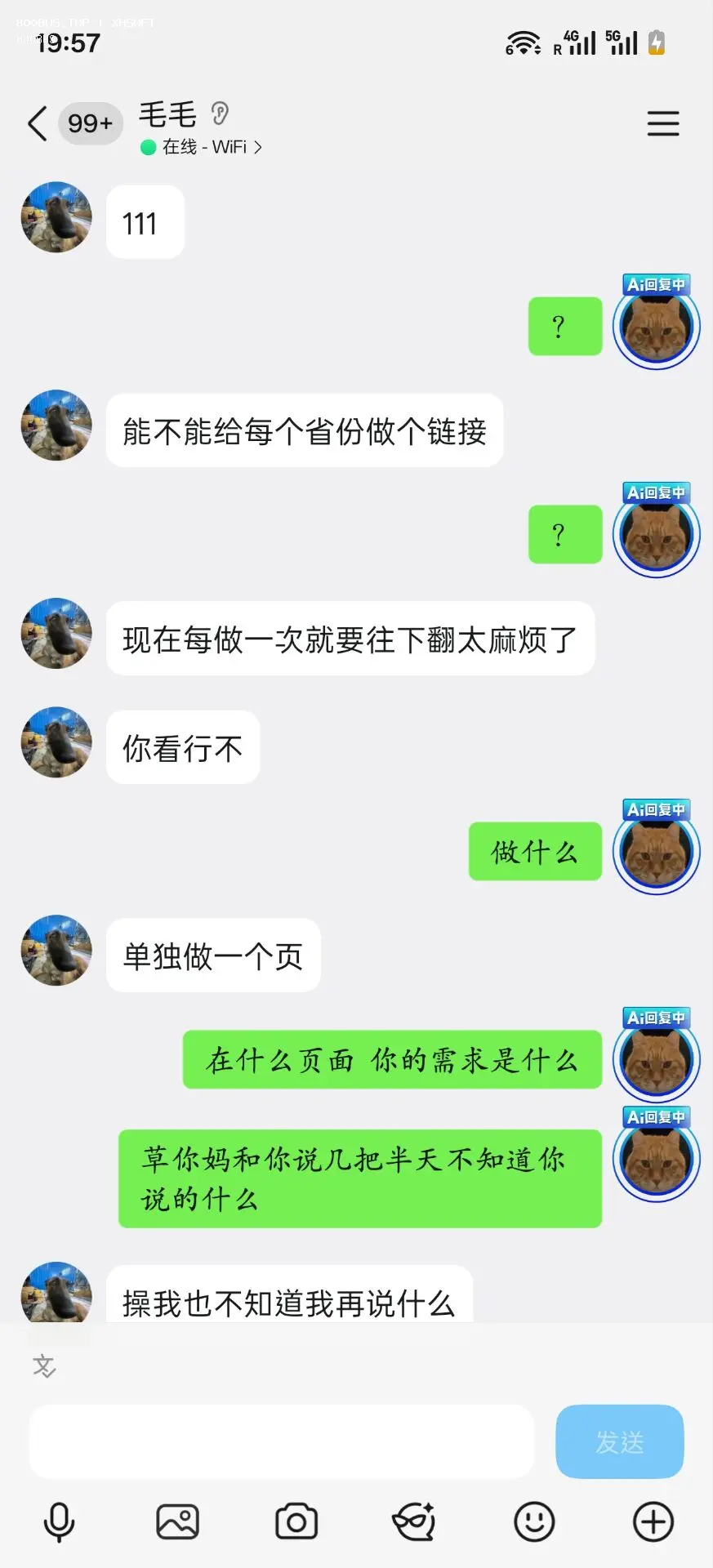Open 毛毛's avatar beside the 111 message
This screenshot has width=713, height=1568.
[56, 217]
